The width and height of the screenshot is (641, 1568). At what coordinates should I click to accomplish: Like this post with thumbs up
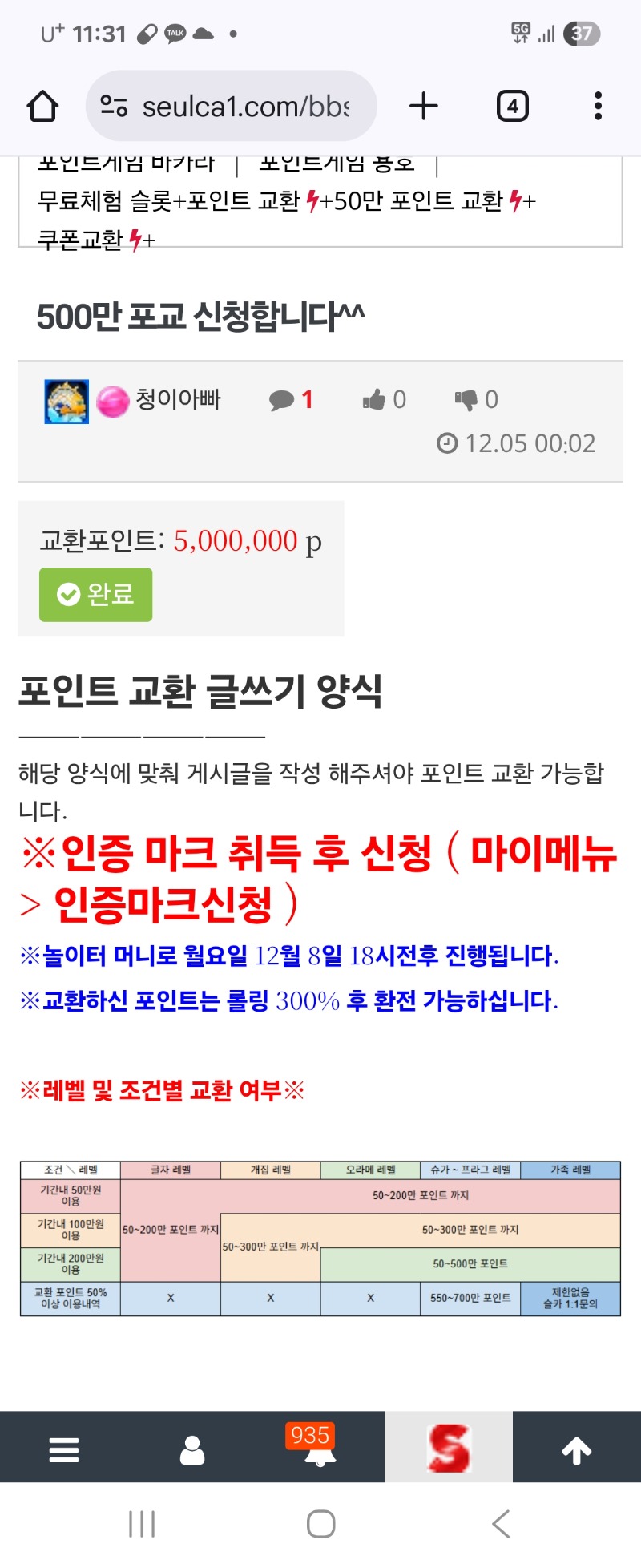[384, 399]
